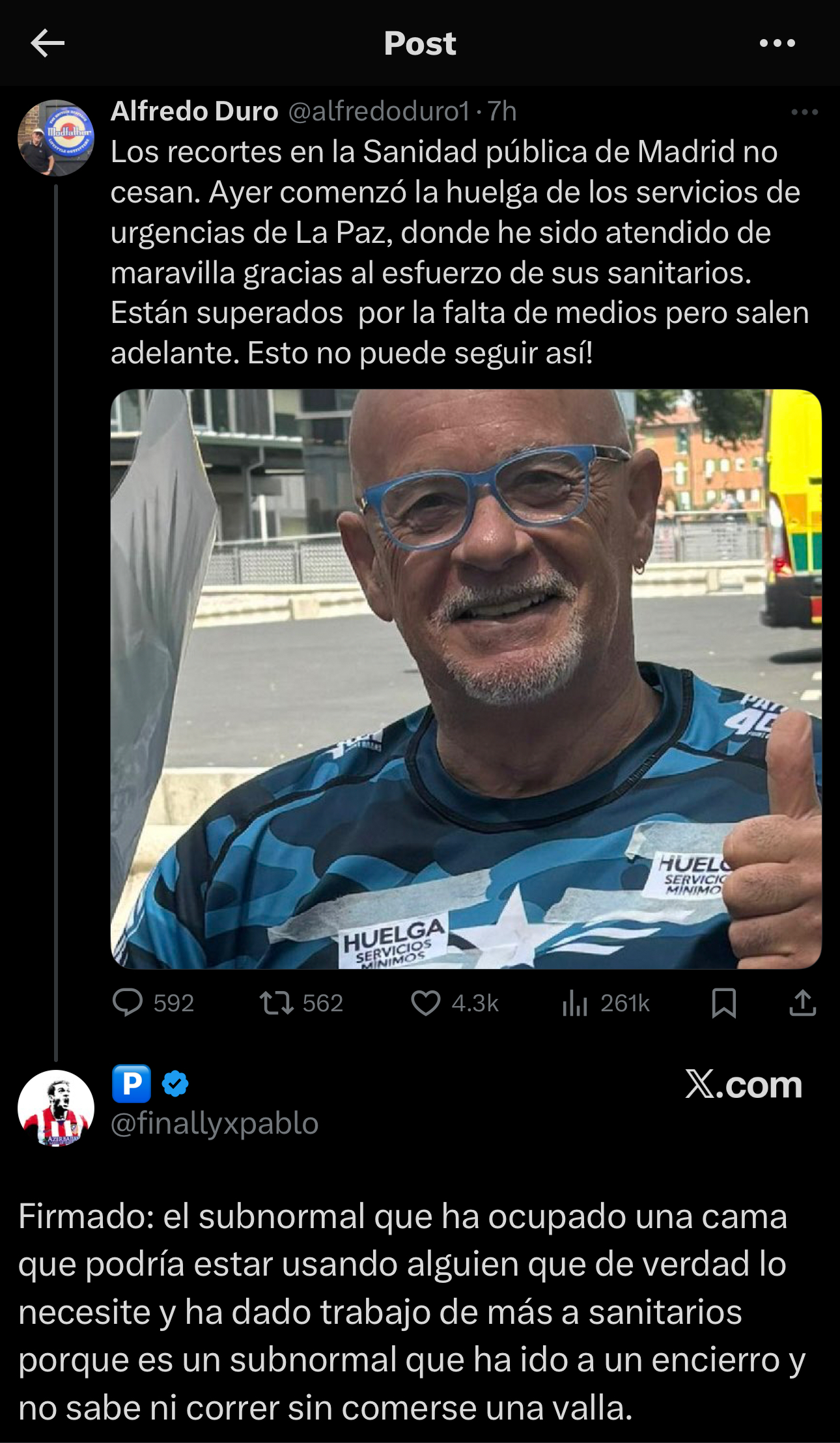This screenshot has height=1443, width=840.
Task: Go back using the top-left arrow
Action: click(48, 44)
